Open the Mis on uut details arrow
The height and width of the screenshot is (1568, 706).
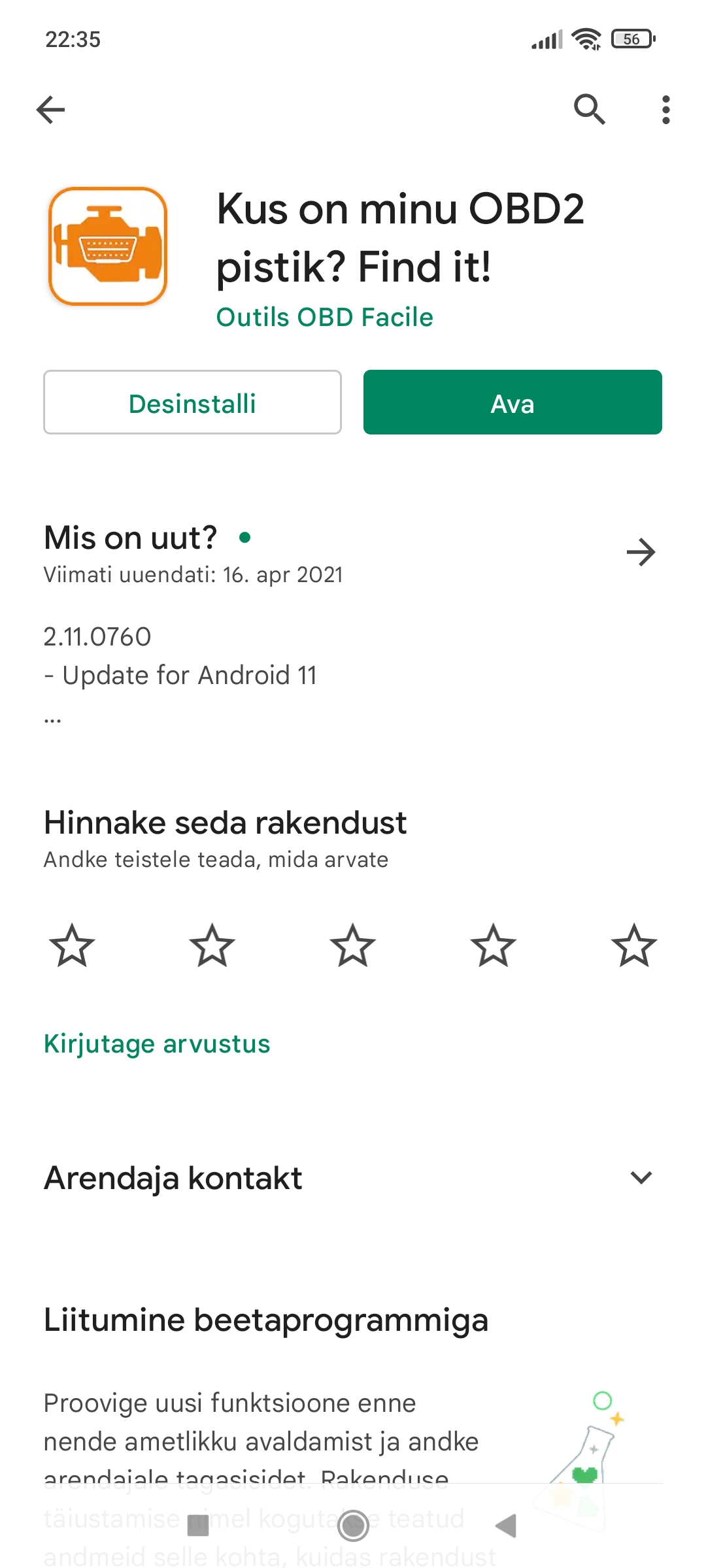(641, 553)
